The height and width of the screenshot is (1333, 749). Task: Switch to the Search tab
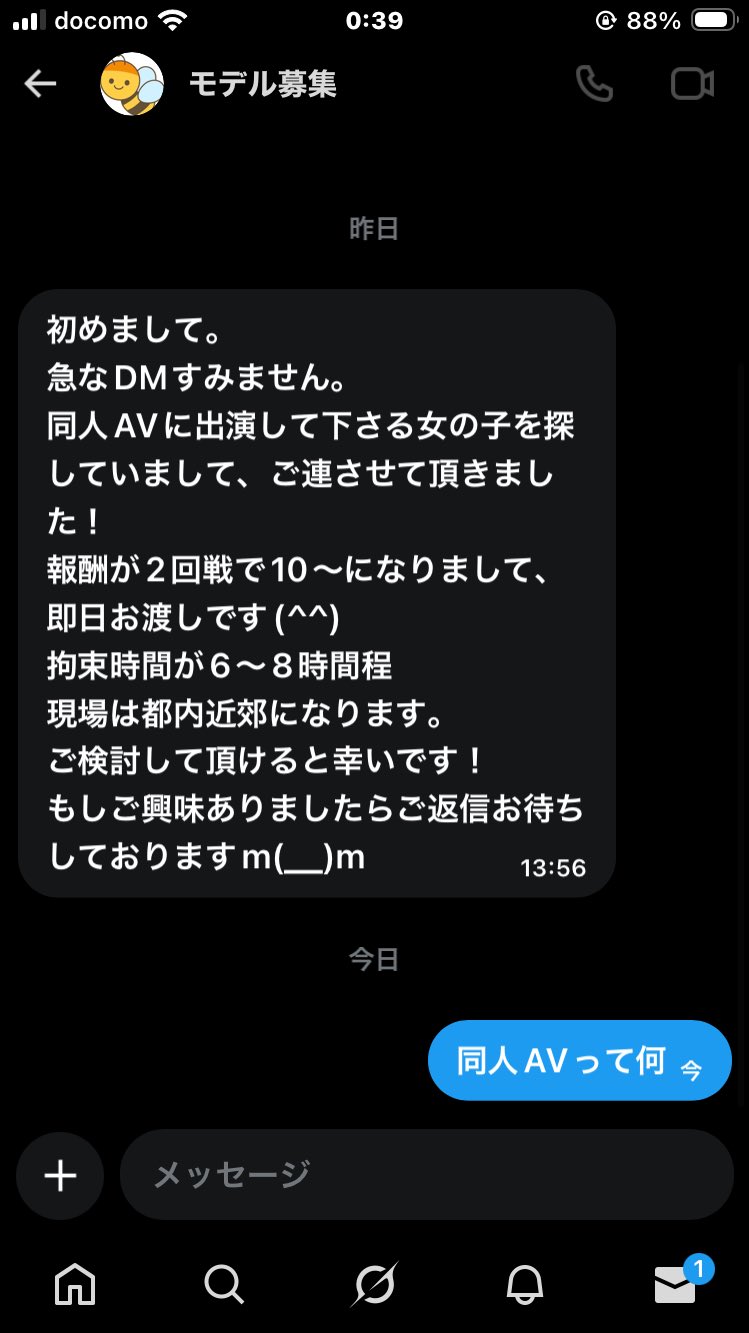click(x=223, y=1283)
